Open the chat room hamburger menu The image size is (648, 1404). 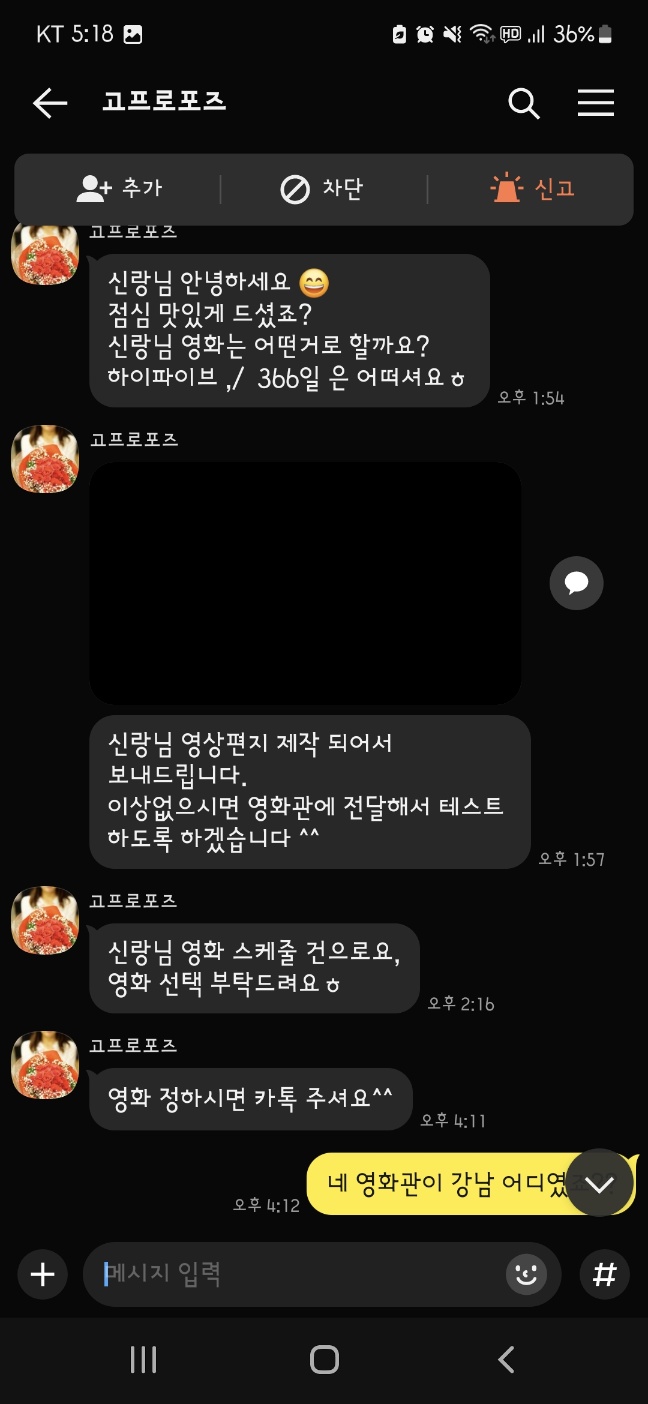[x=596, y=103]
